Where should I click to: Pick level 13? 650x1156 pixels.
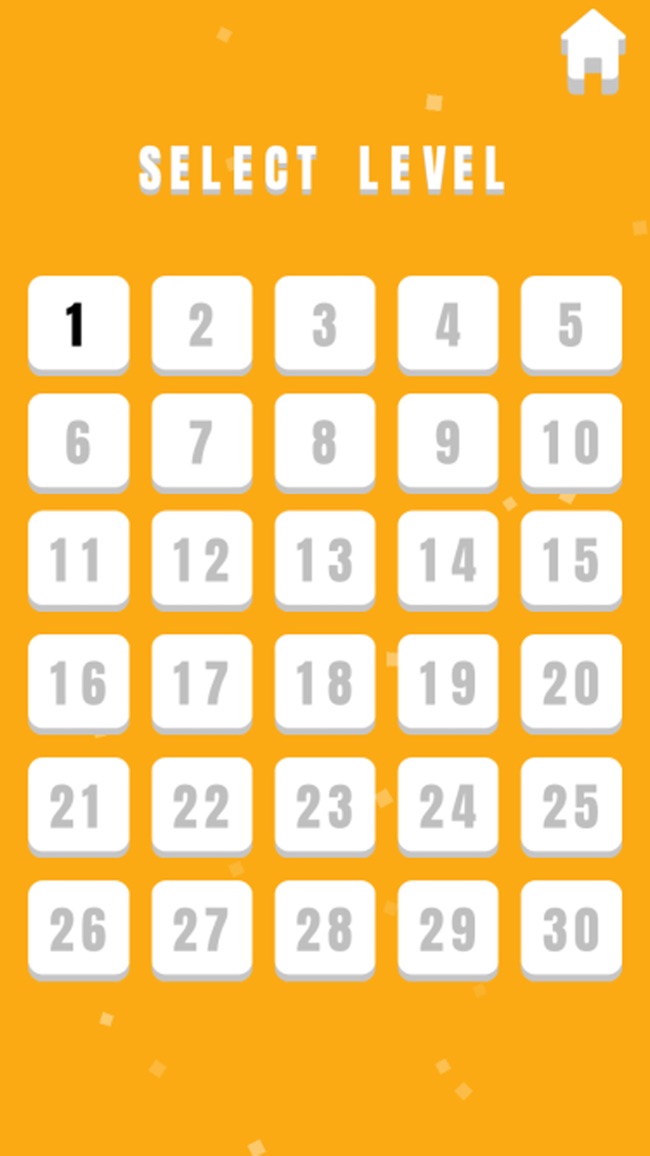point(325,560)
